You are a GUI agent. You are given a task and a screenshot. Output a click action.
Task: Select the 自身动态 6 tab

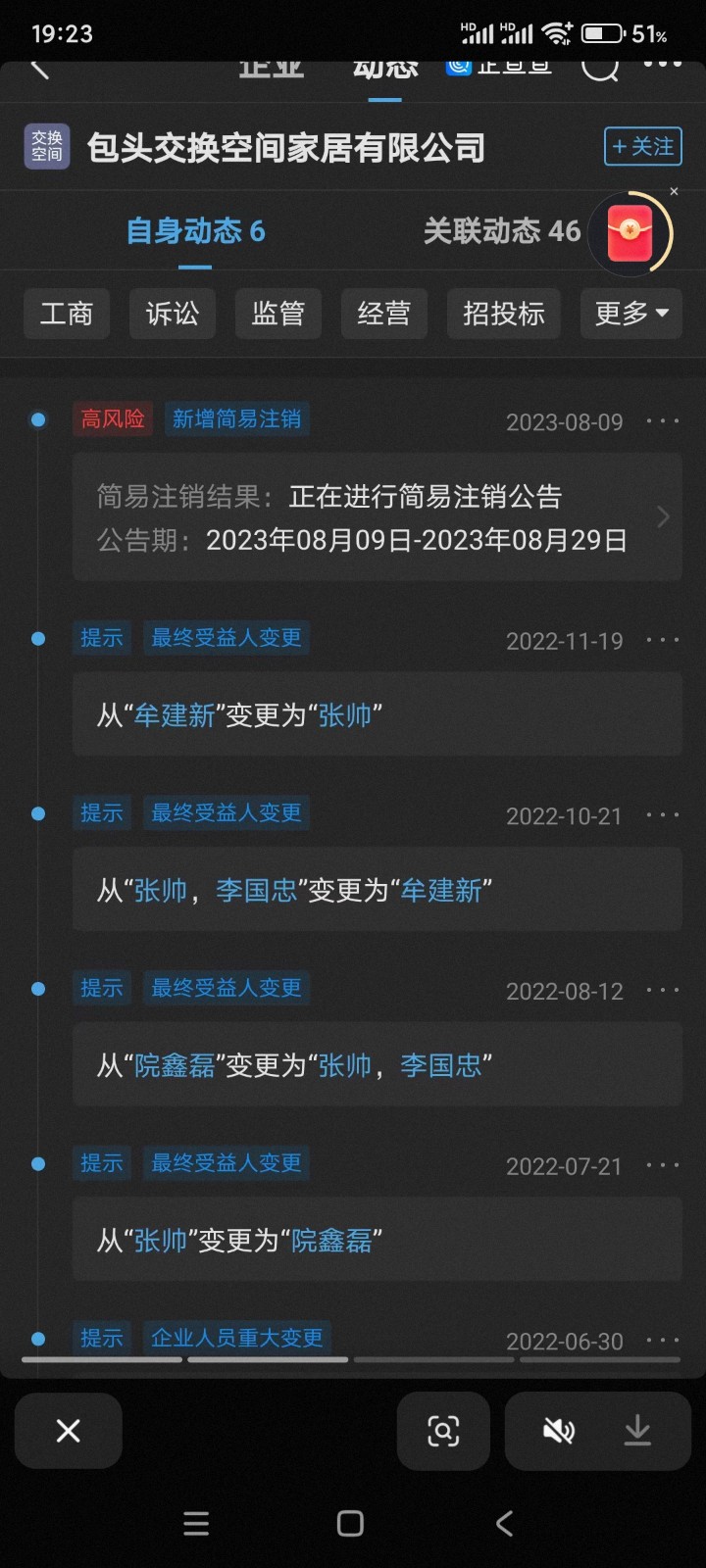(x=195, y=231)
